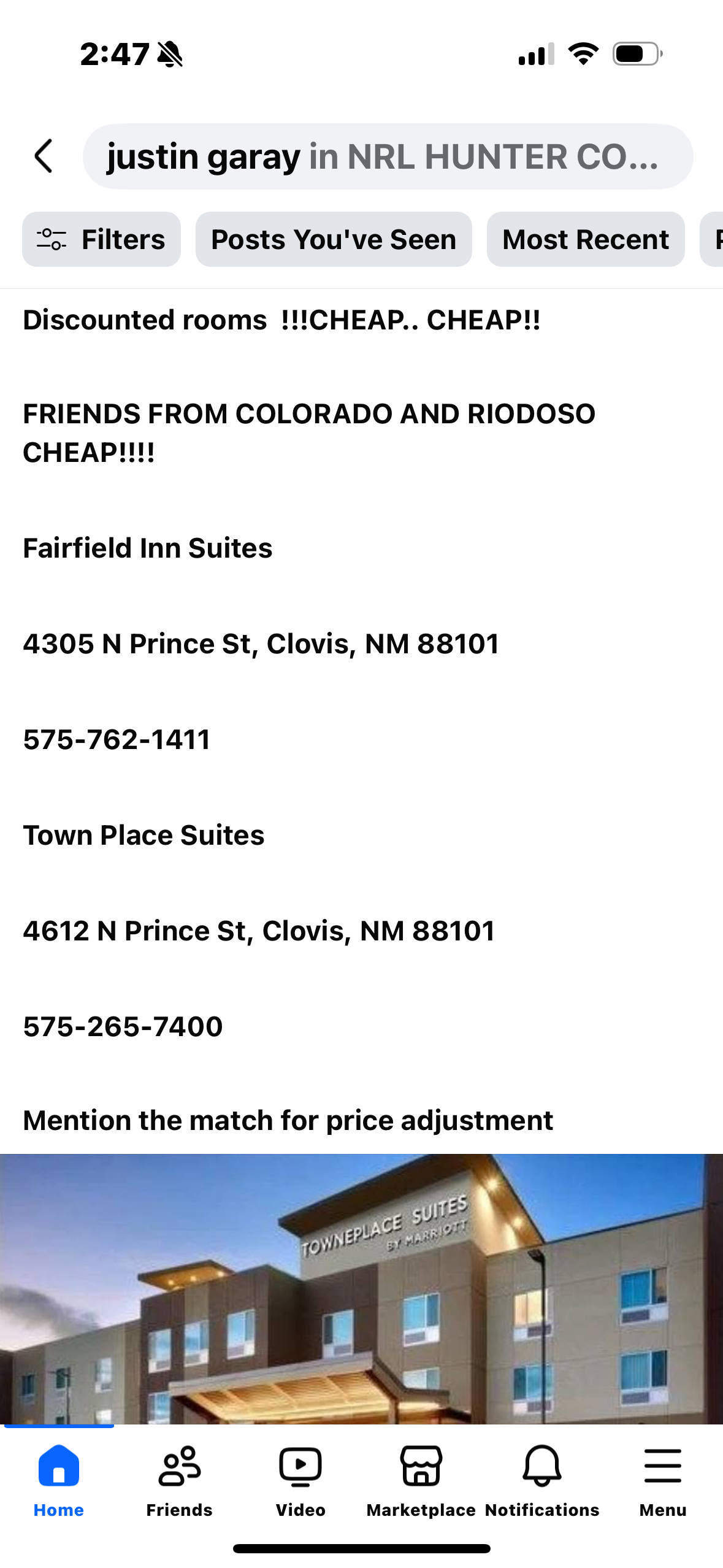The width and height of the screenshot is (723, 1568).
Task: Open the TownePlace Suites post photo
Action: point(361,1288)
